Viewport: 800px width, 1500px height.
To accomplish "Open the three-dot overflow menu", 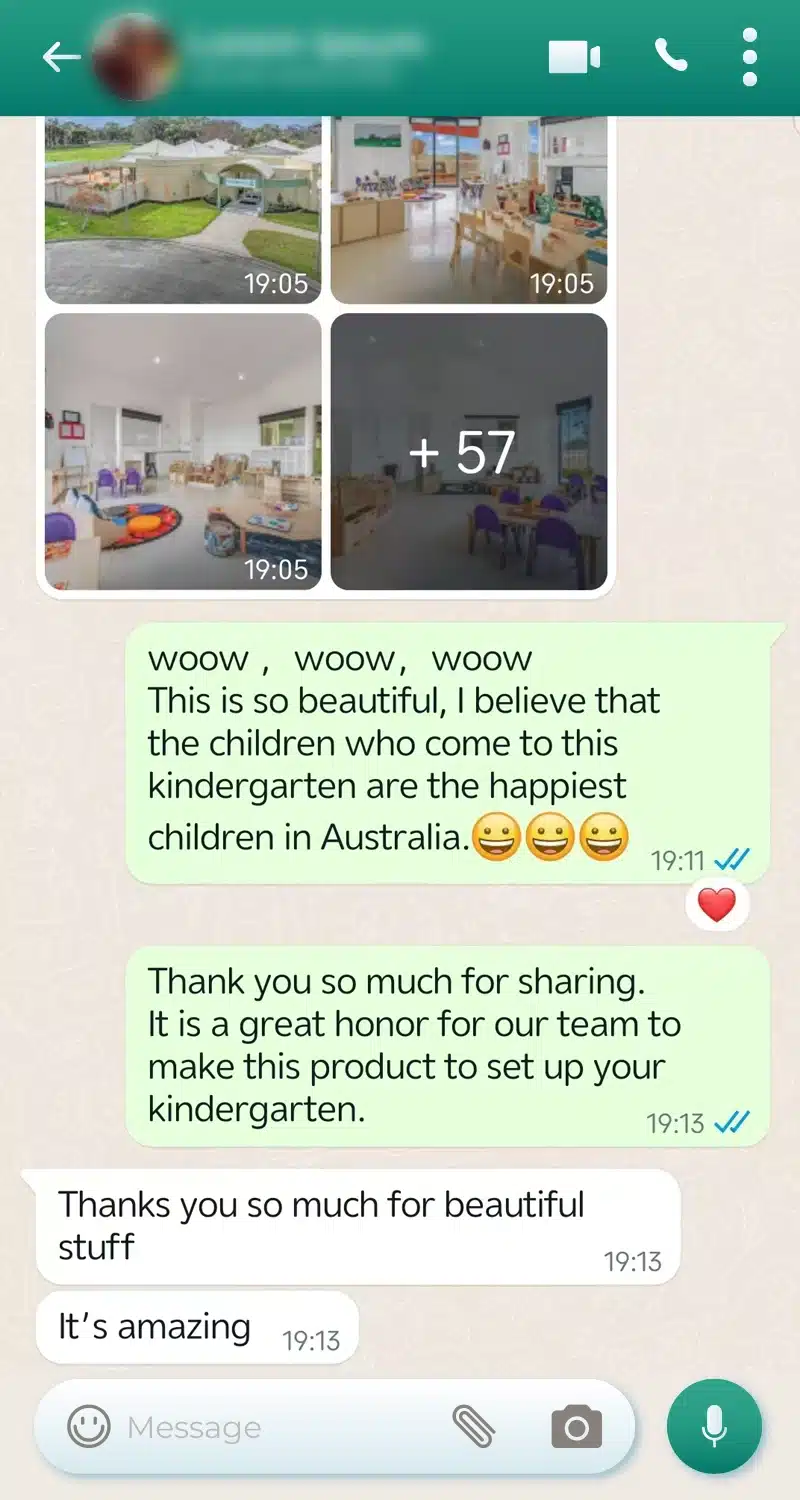I will tap(750, 57).
